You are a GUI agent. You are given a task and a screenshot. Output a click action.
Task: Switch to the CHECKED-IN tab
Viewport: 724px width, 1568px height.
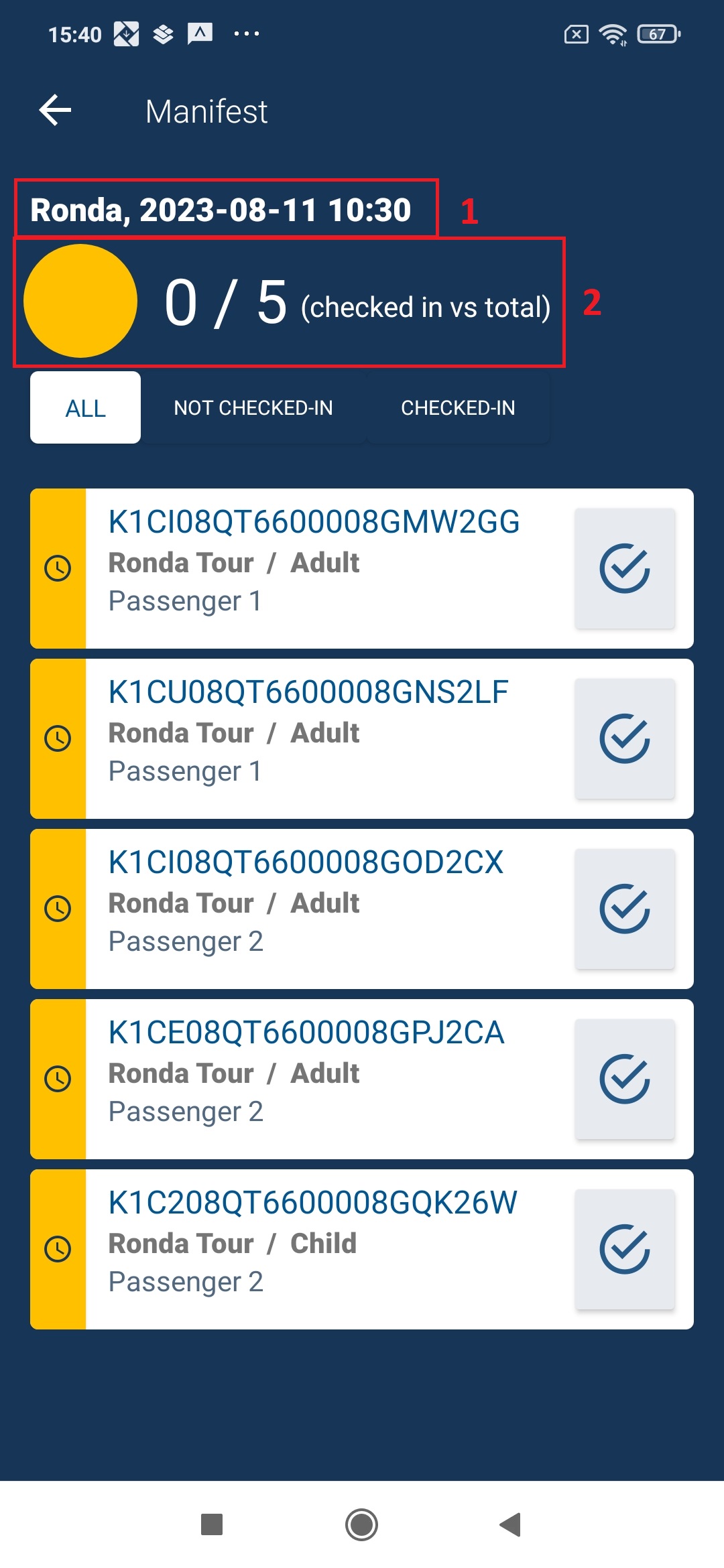(x=458, y=407)
